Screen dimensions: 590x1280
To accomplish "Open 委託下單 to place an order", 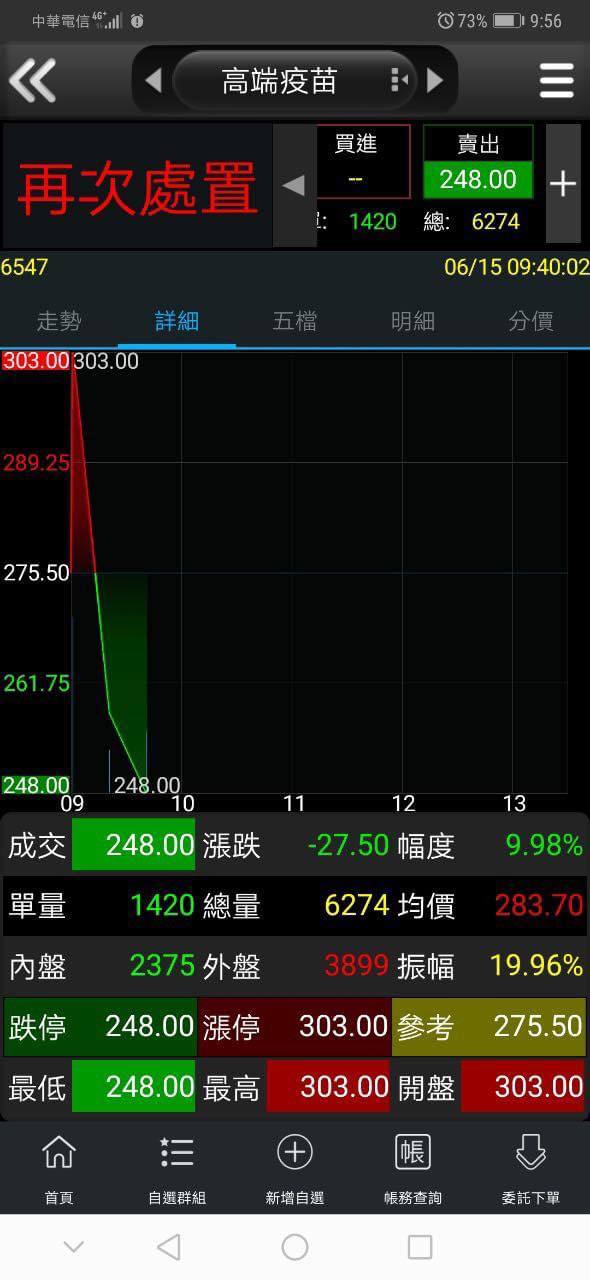I will [x=531, y=1168].
